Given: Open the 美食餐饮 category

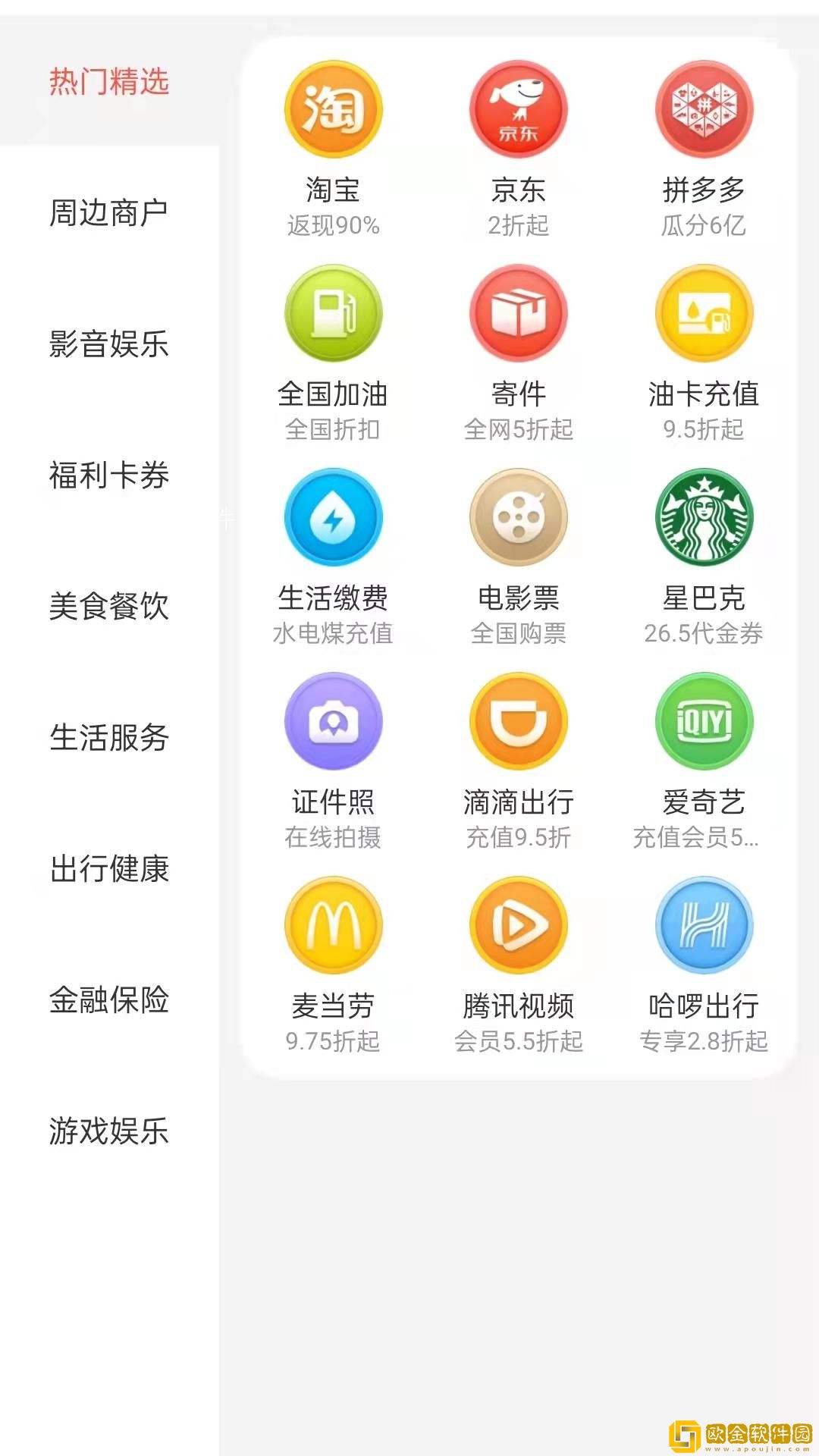Looking at the screenshot, I should click(111, 608).
